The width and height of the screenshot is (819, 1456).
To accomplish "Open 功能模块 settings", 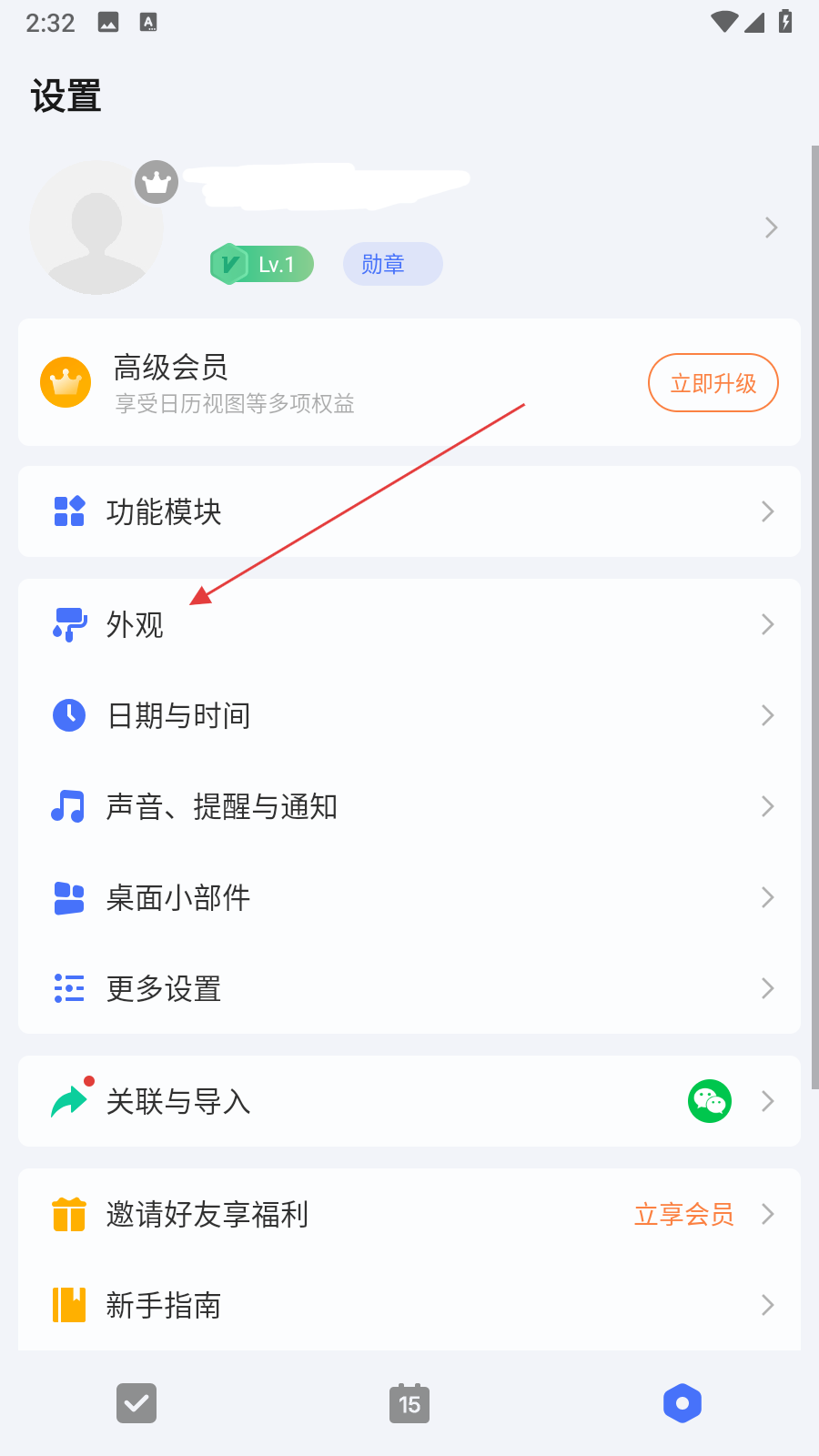I will (409, 511).
